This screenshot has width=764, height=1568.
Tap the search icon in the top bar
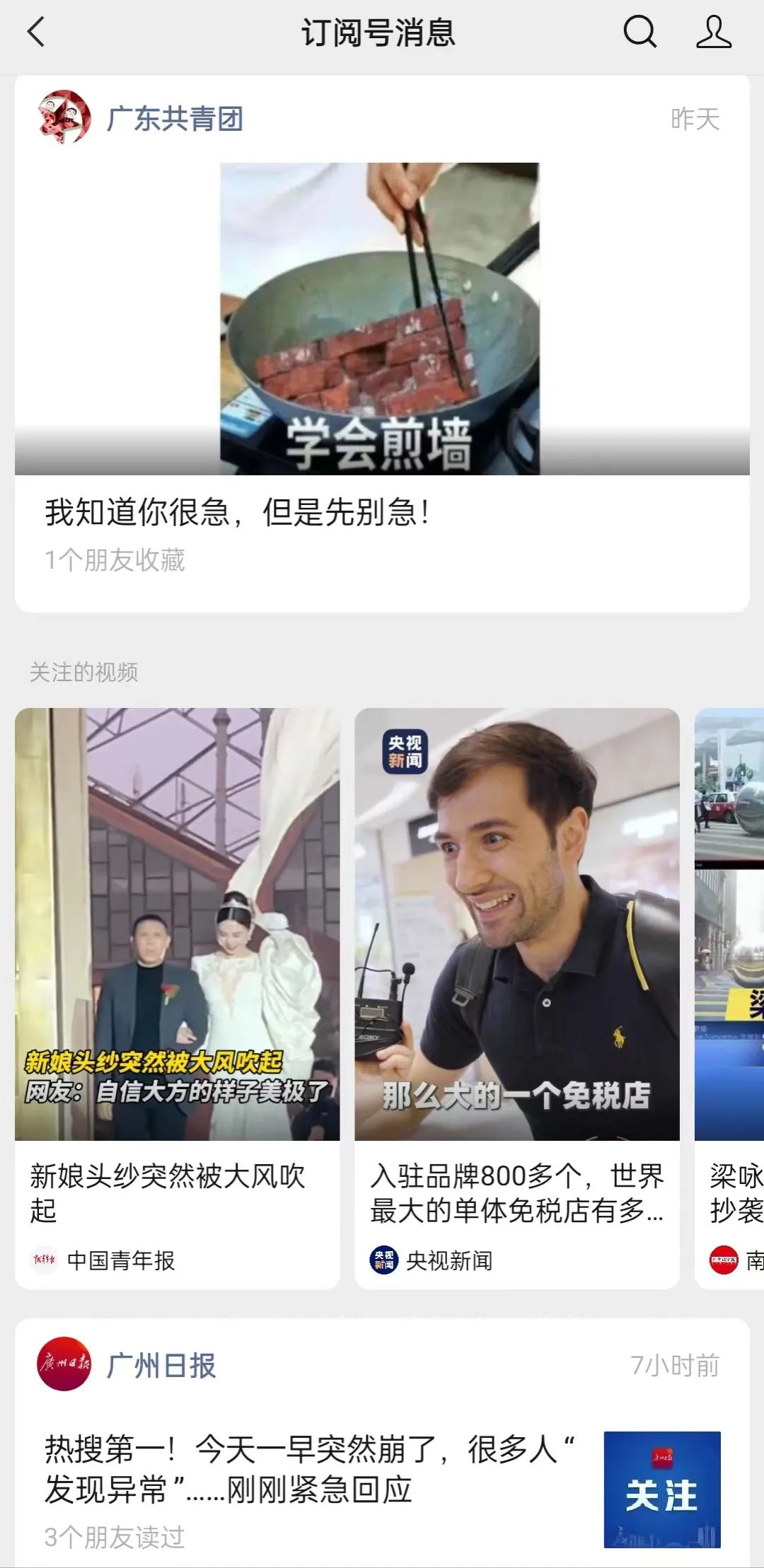[x=639, y=31]
